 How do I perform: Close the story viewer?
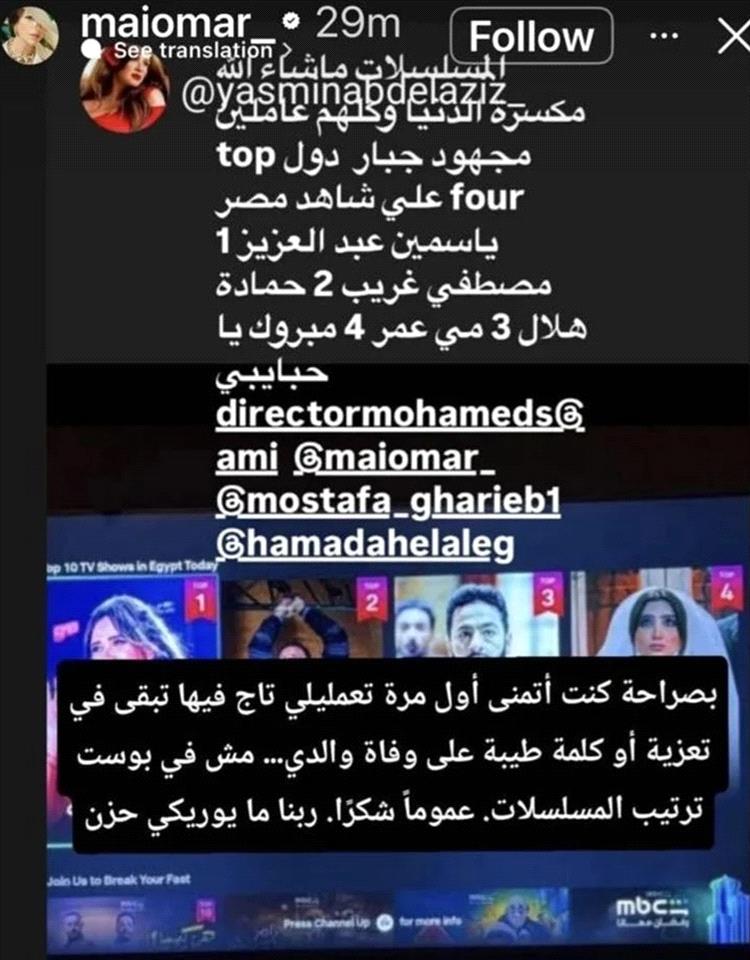(x=724, y=37)
